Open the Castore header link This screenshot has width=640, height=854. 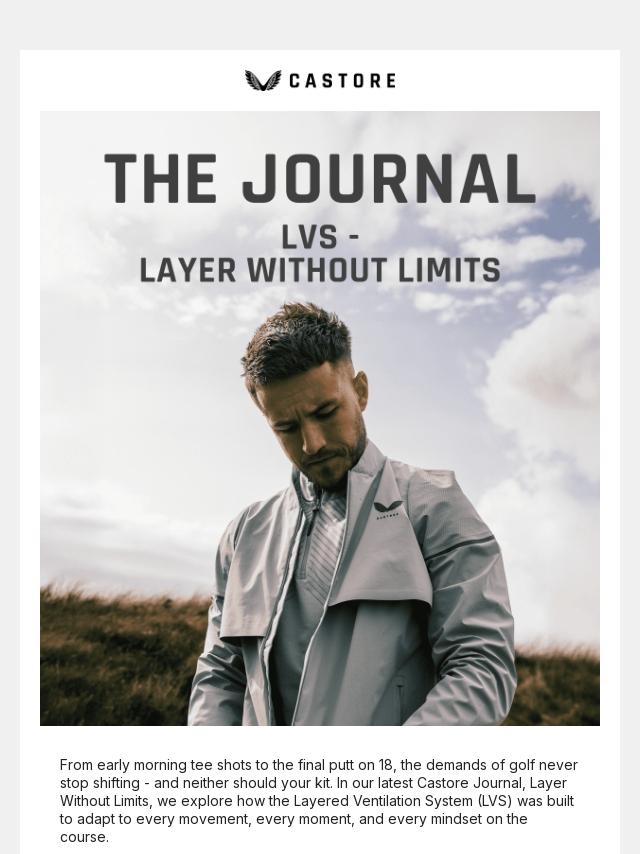coord(320,81)
